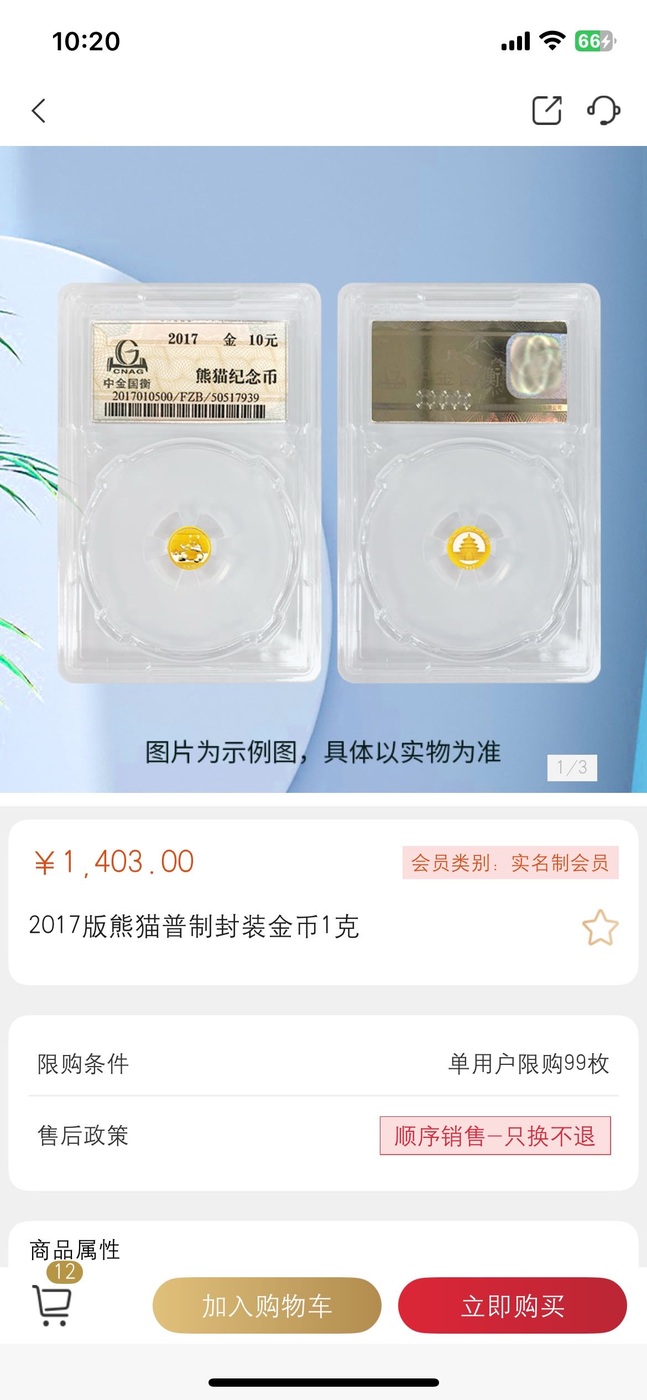
Task: Go back to the previous page
Action: tap(39, 110)
